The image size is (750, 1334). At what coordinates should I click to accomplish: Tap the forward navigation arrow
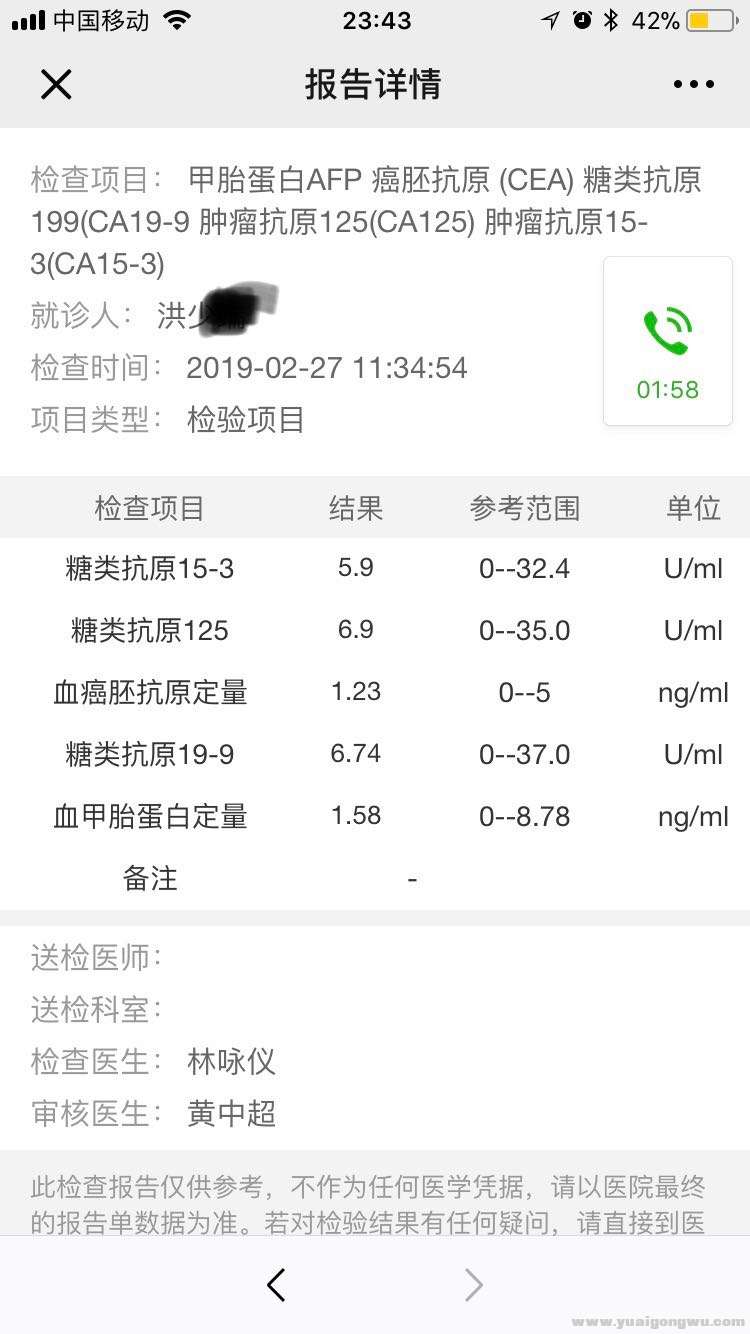(x=473, y=1284)
